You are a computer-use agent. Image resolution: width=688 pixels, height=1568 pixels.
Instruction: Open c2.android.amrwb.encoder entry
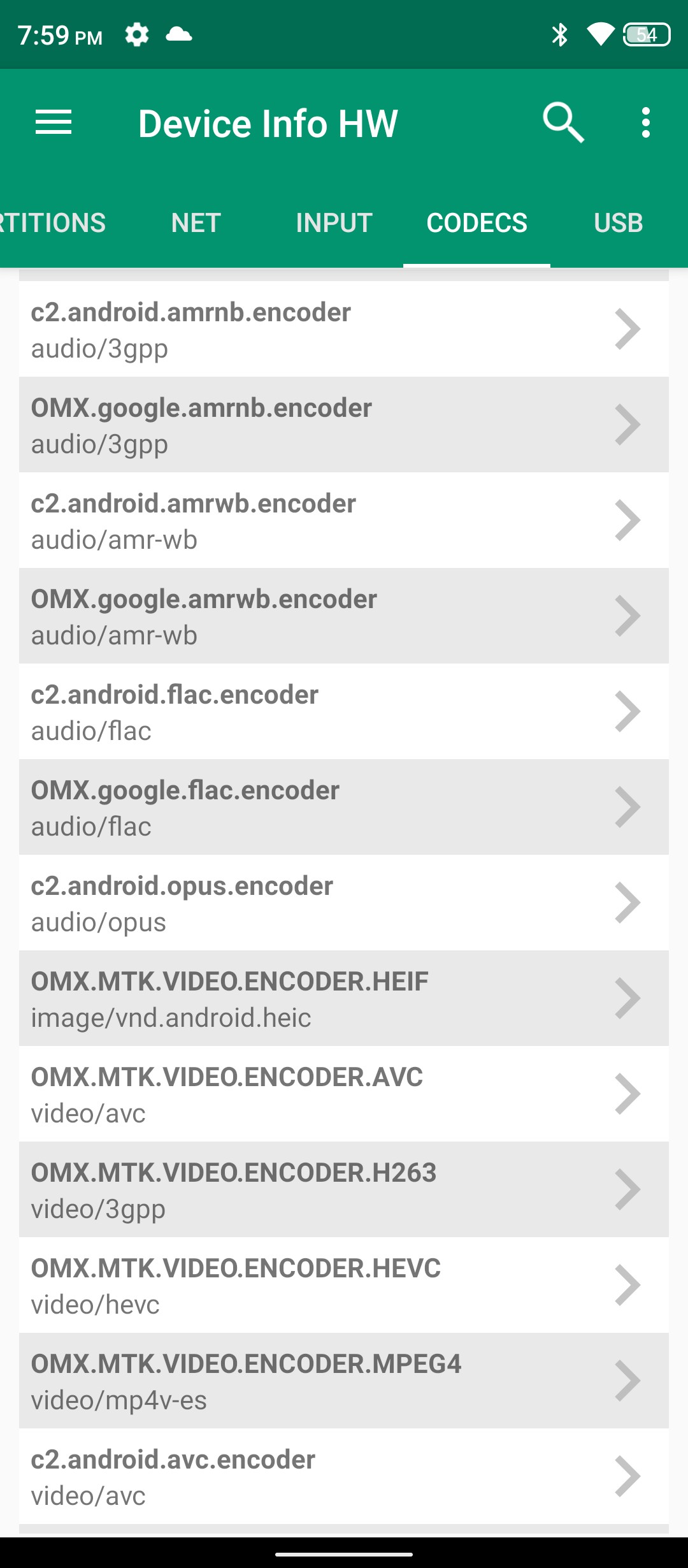click(344, 521)
